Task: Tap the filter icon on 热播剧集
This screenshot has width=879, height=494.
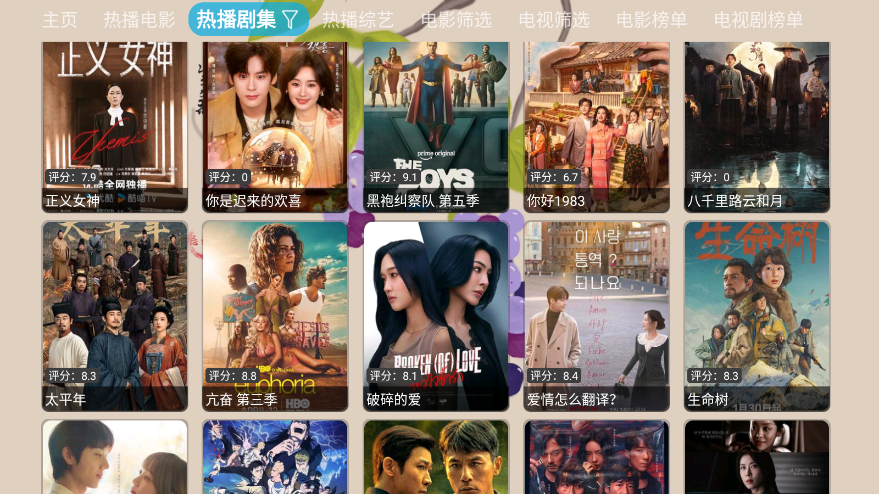Action: tap(290, 20)
